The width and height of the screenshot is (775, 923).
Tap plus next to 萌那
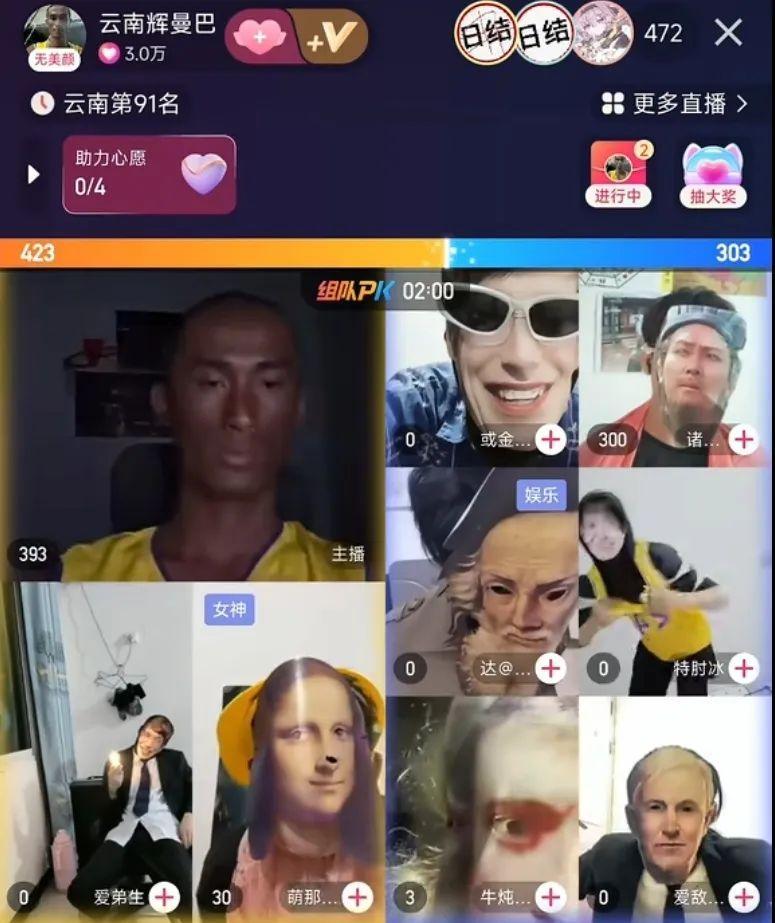click(357, 896)
